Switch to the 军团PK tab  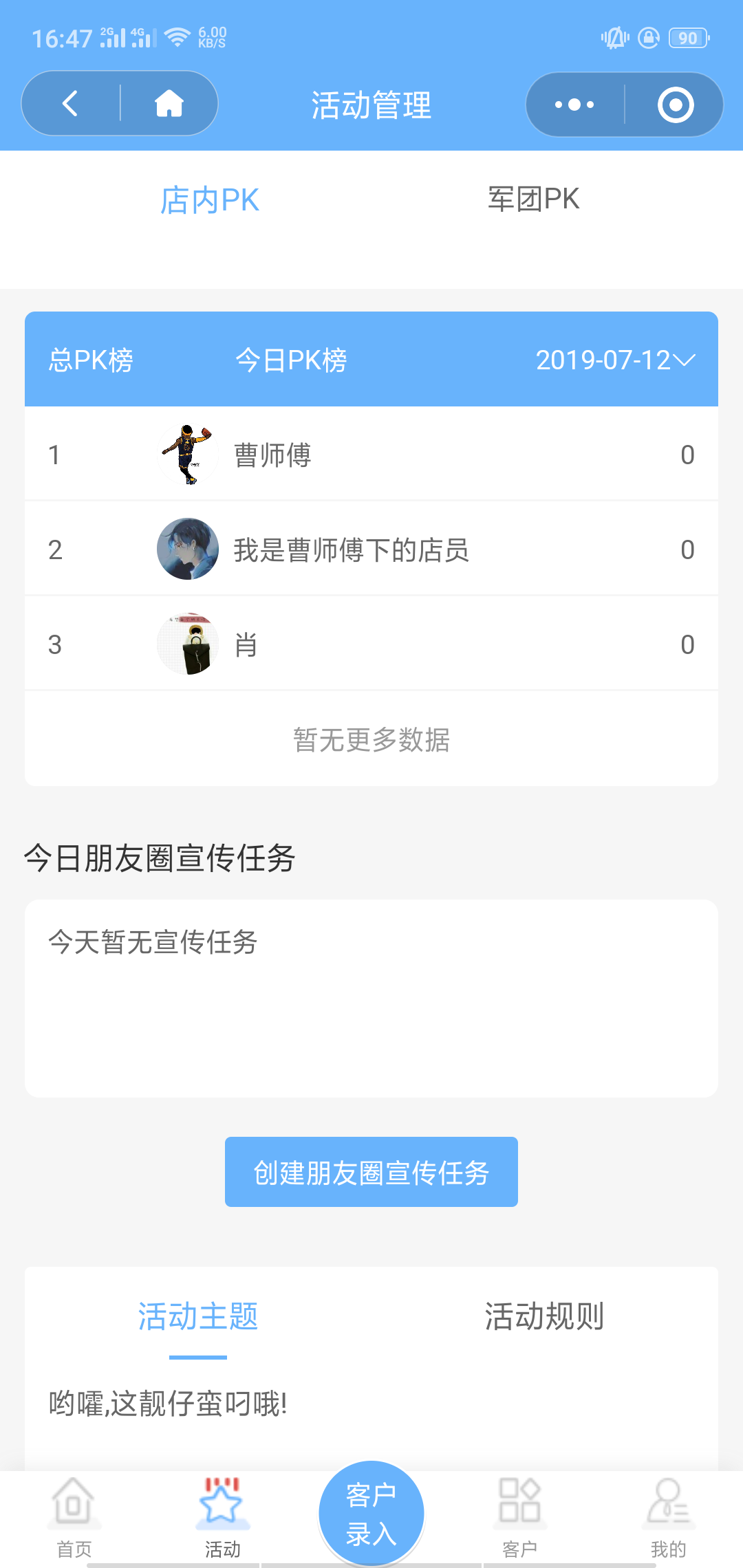coord(533,199)
